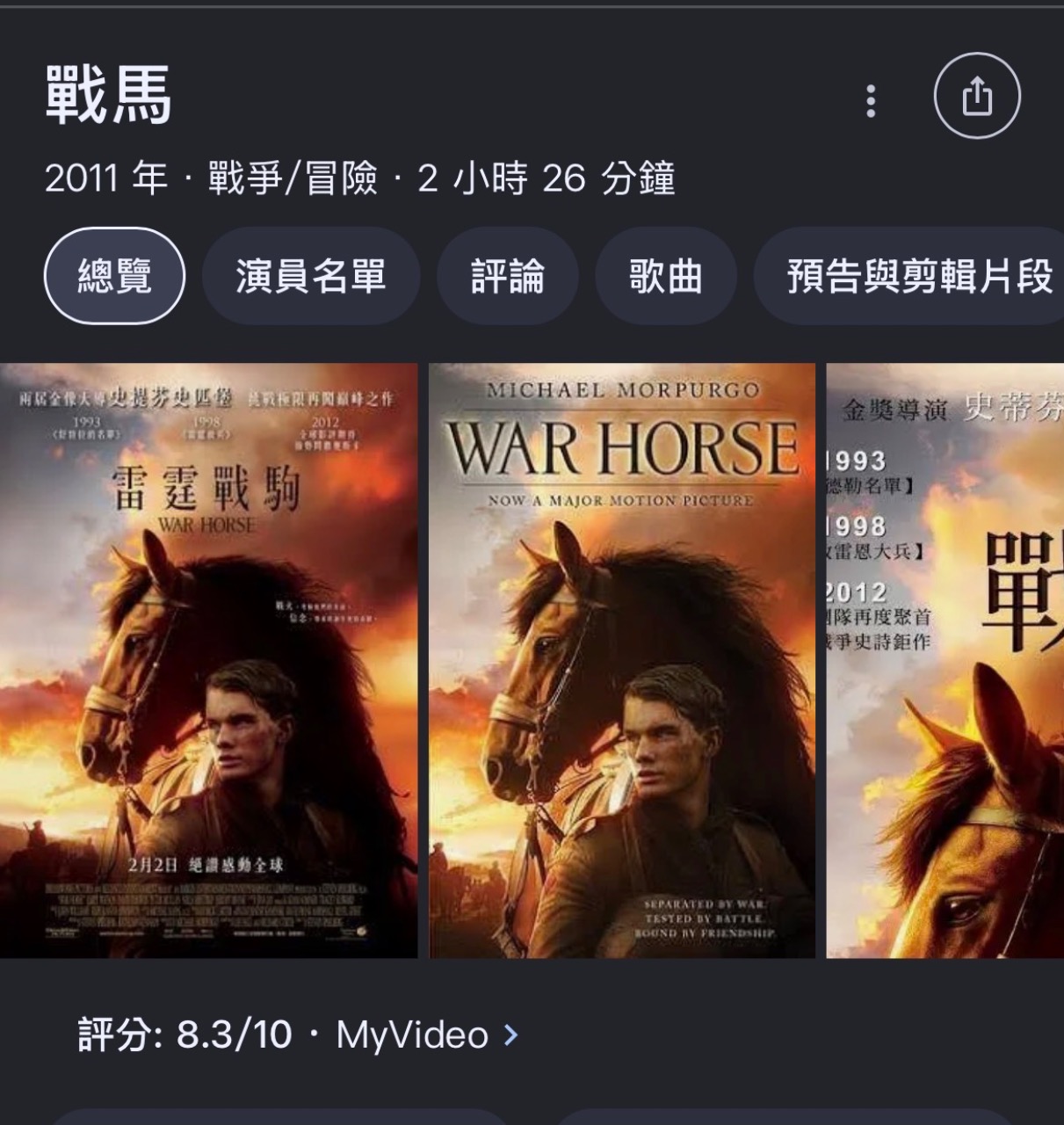Image resolution: width=1064 pixels, height=1125 pixels.
Task: Open the three-dot overflow menu
Action: coord(871,101)
